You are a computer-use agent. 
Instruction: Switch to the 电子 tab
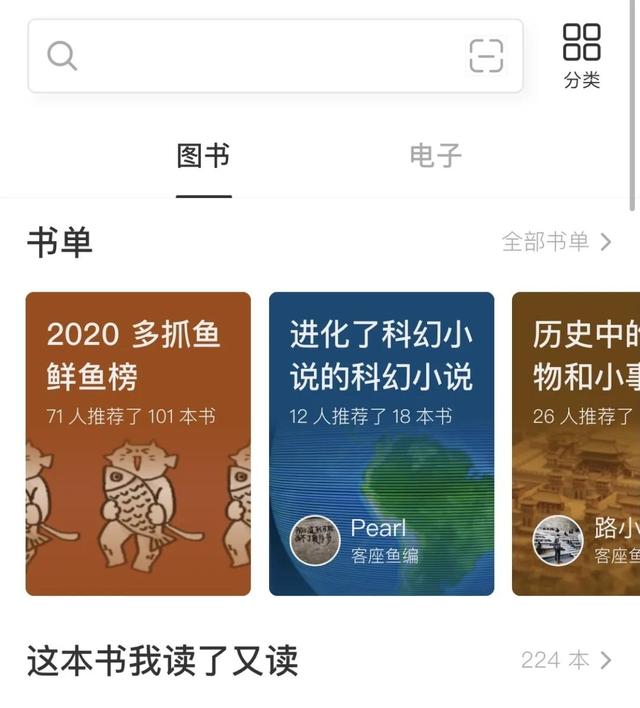pyautogui.click(x=435, y=157)
